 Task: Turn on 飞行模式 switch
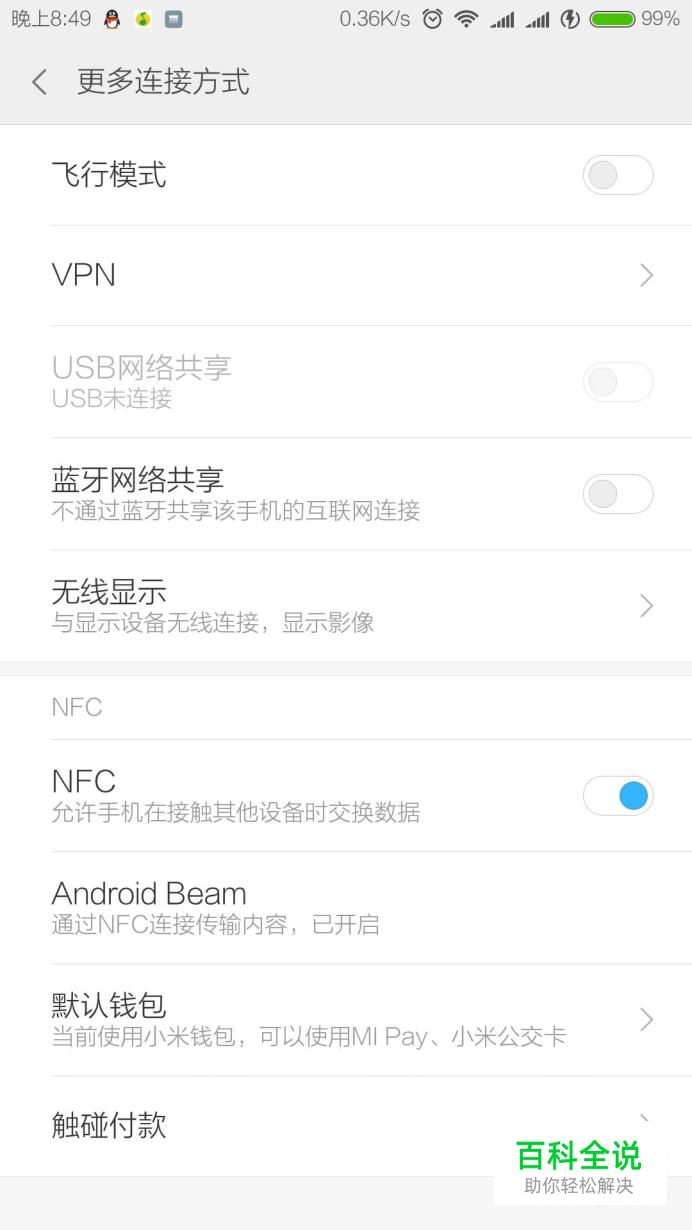point(618,175)
